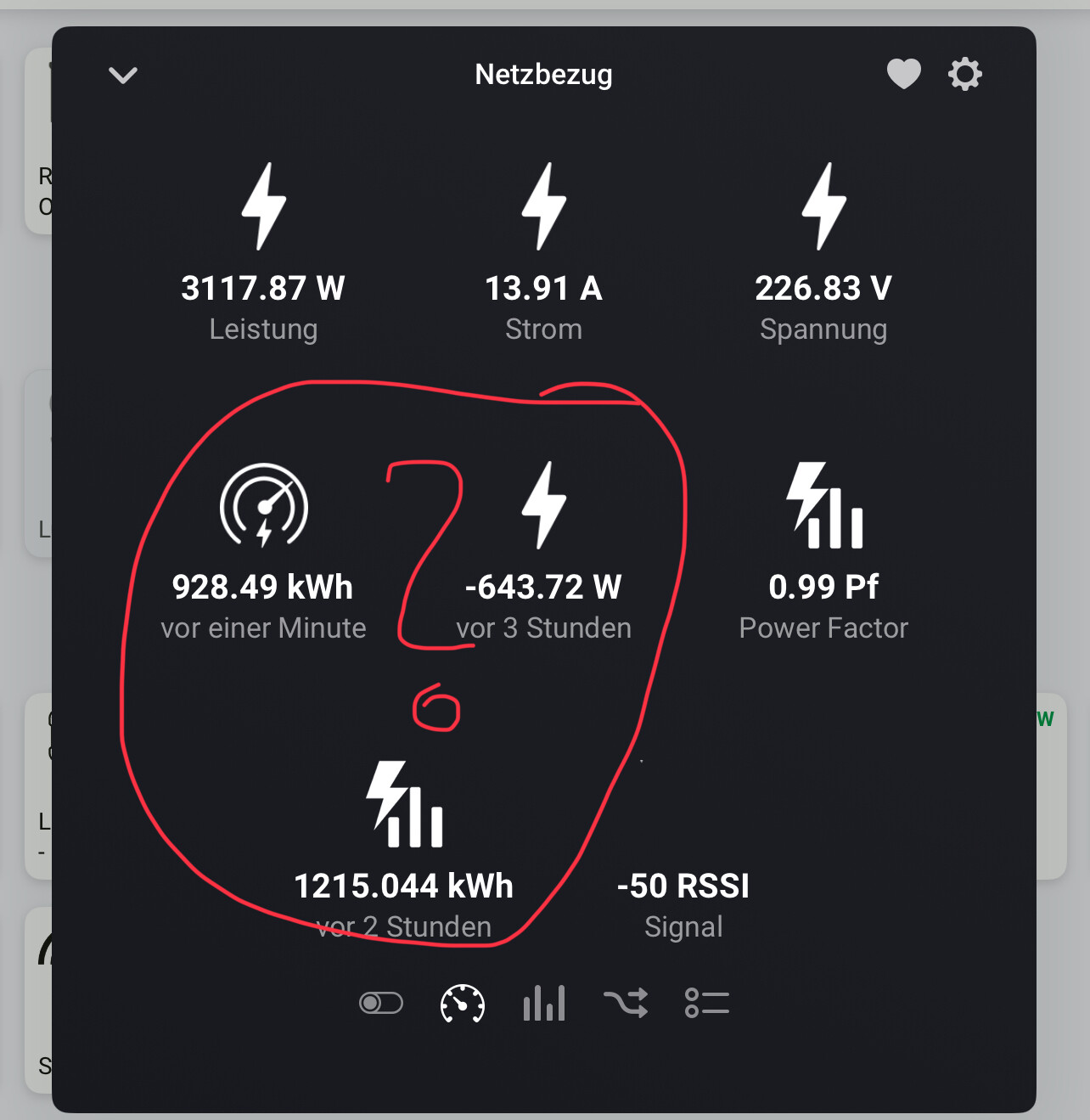Open the 928.49 kWh energy sensor
The width and height of the screenshot is (1090, 1120).
[263, 552]
